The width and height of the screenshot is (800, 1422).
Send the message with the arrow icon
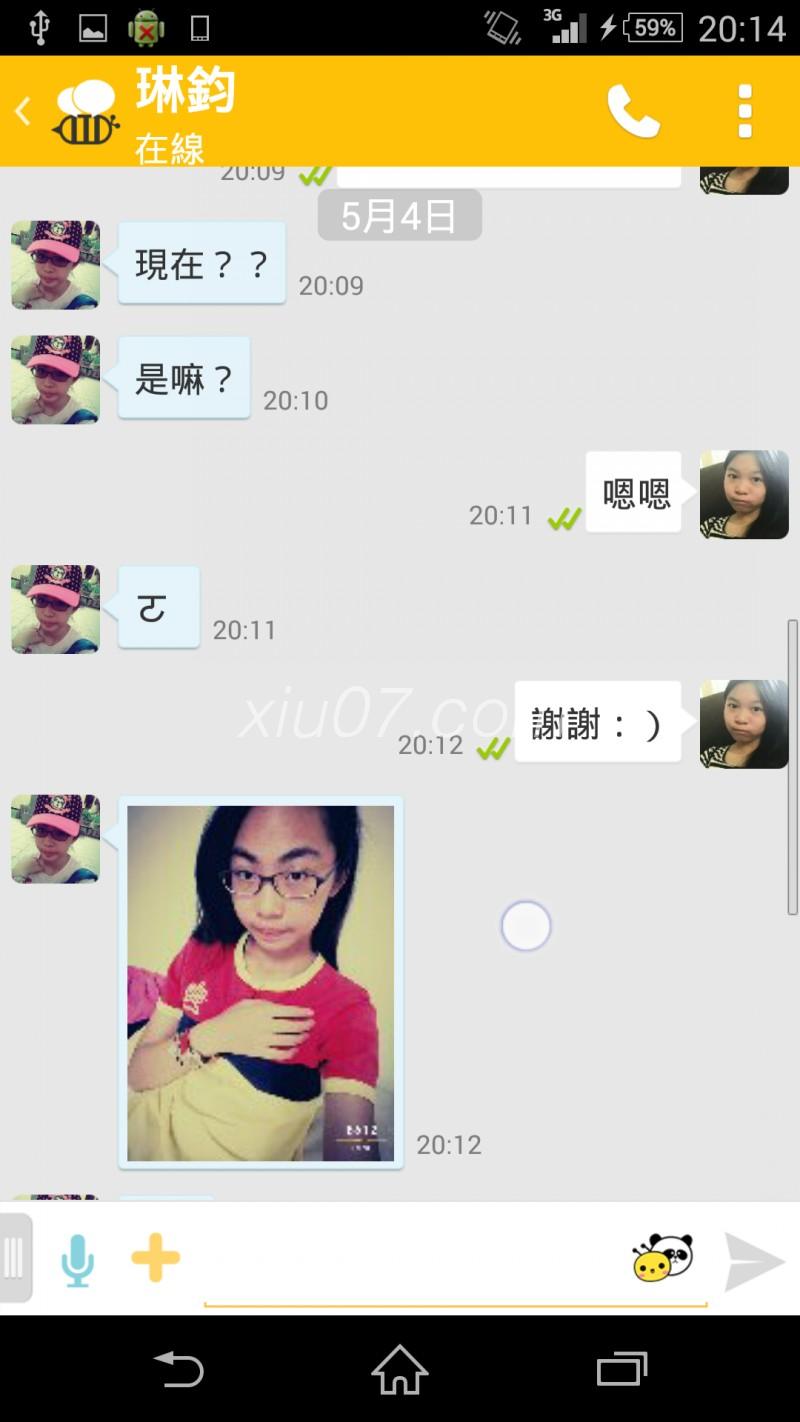[754, 1261]
